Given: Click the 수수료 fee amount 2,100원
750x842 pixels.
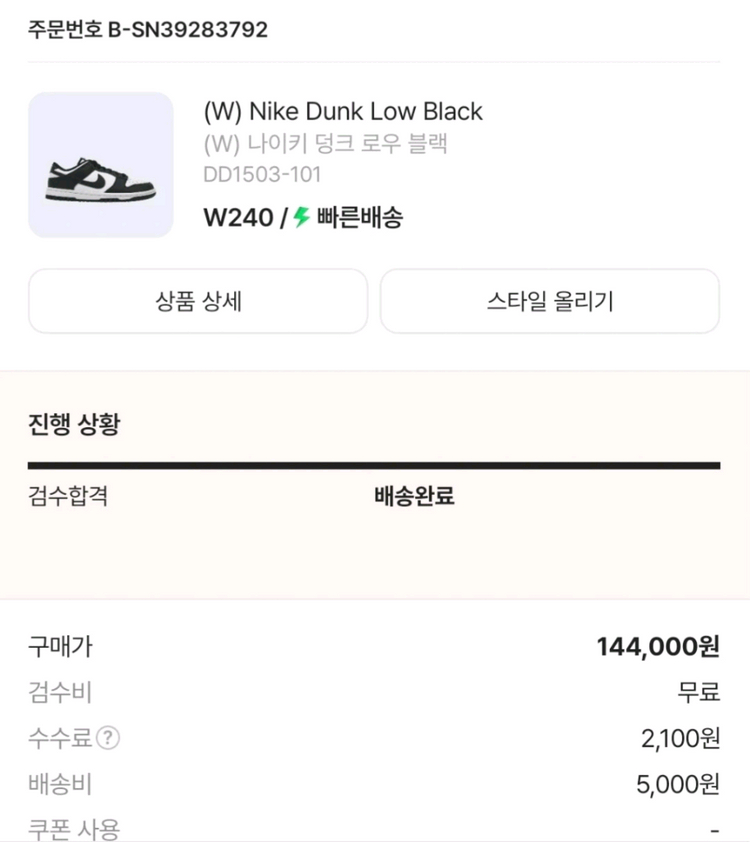Looking at the screenshot, I should pos(678,739).
